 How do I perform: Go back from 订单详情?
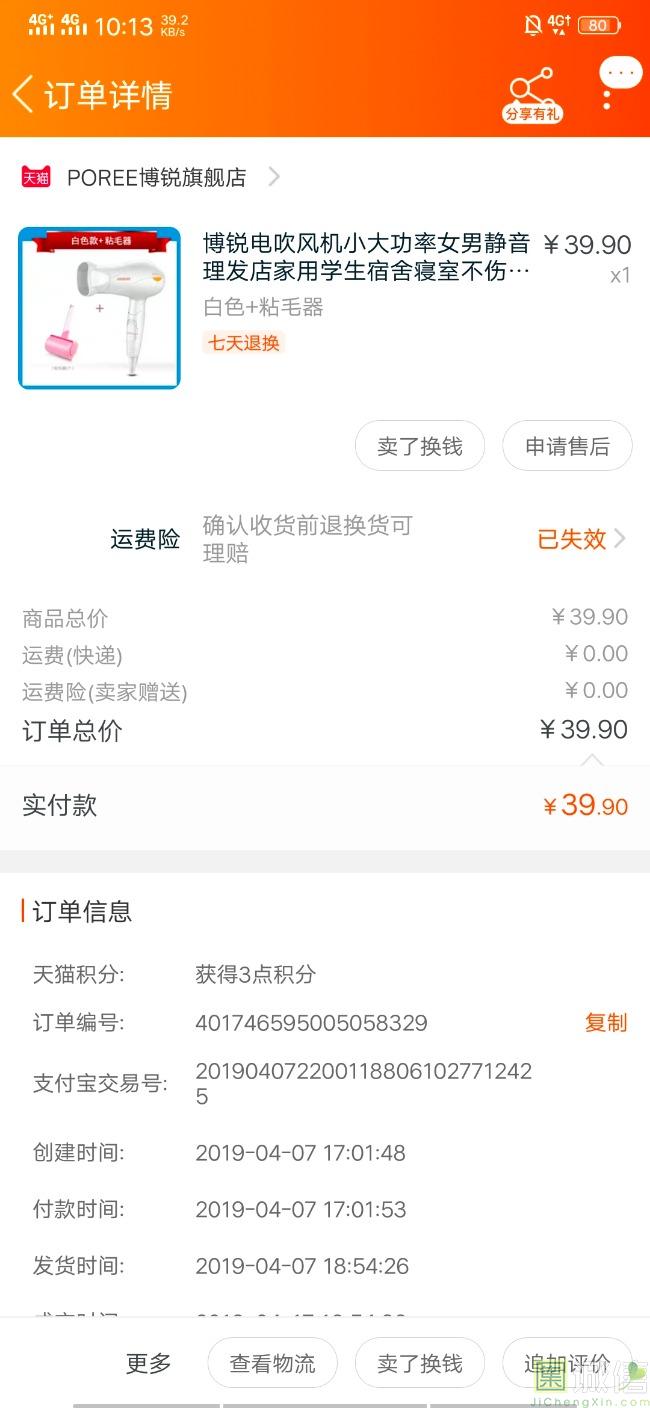tap(23, 95)
